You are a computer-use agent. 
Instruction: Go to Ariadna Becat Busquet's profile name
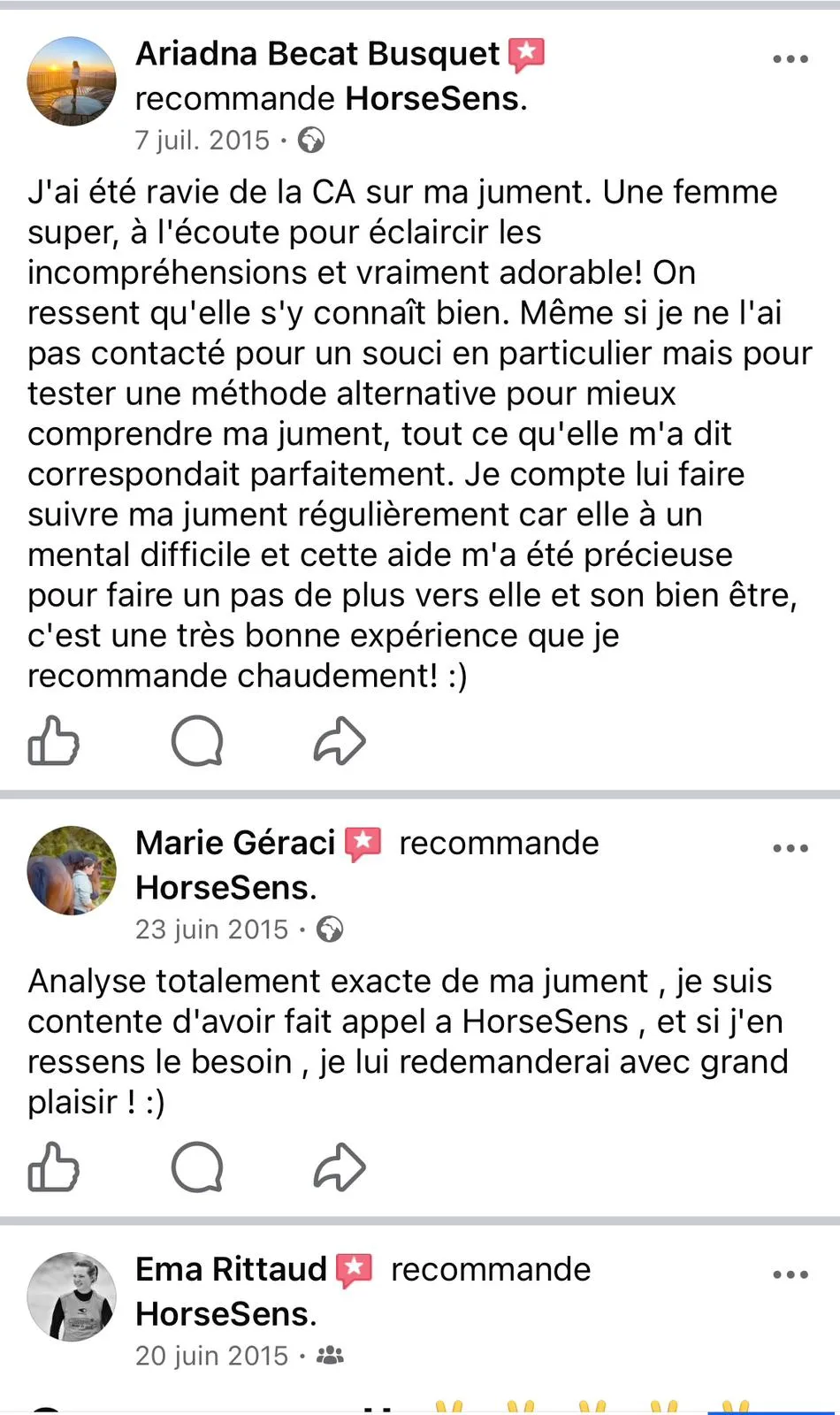pos(317,54)
